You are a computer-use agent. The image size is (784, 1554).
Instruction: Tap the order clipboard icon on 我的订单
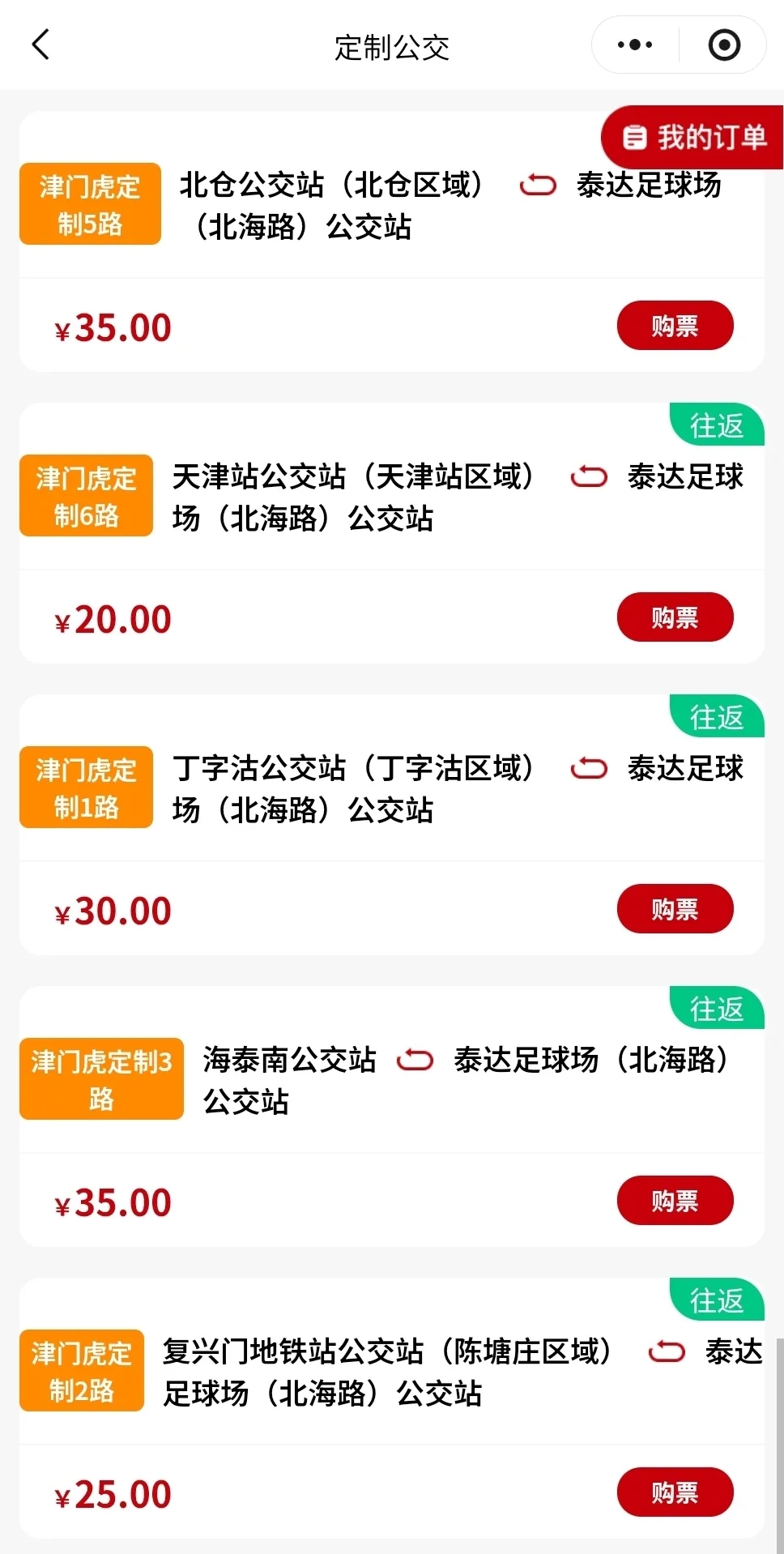click(x=636, y=138)
